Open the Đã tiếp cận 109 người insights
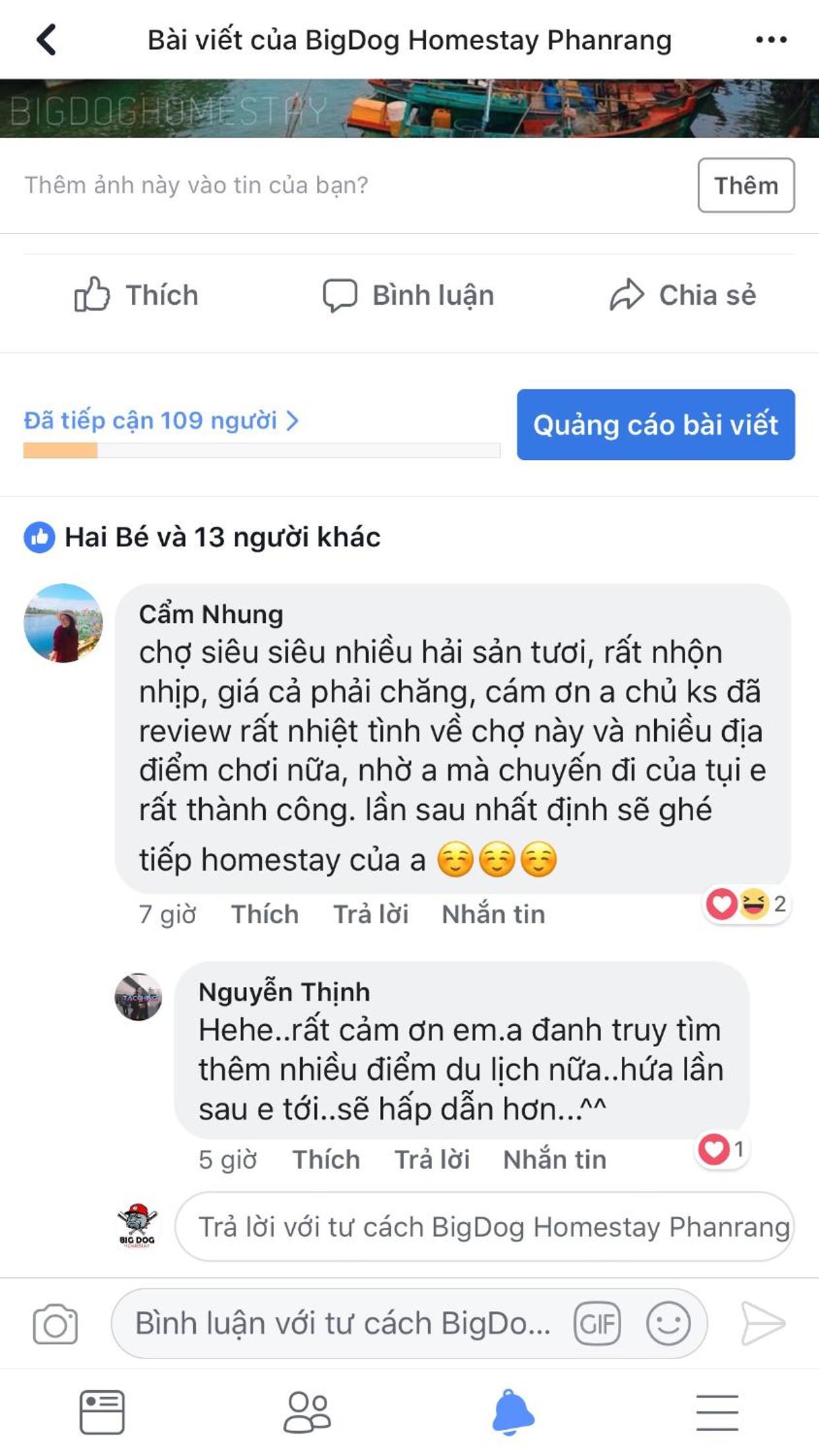The image size is (819, 1456). pyautogui.click(x=161, y=420)
